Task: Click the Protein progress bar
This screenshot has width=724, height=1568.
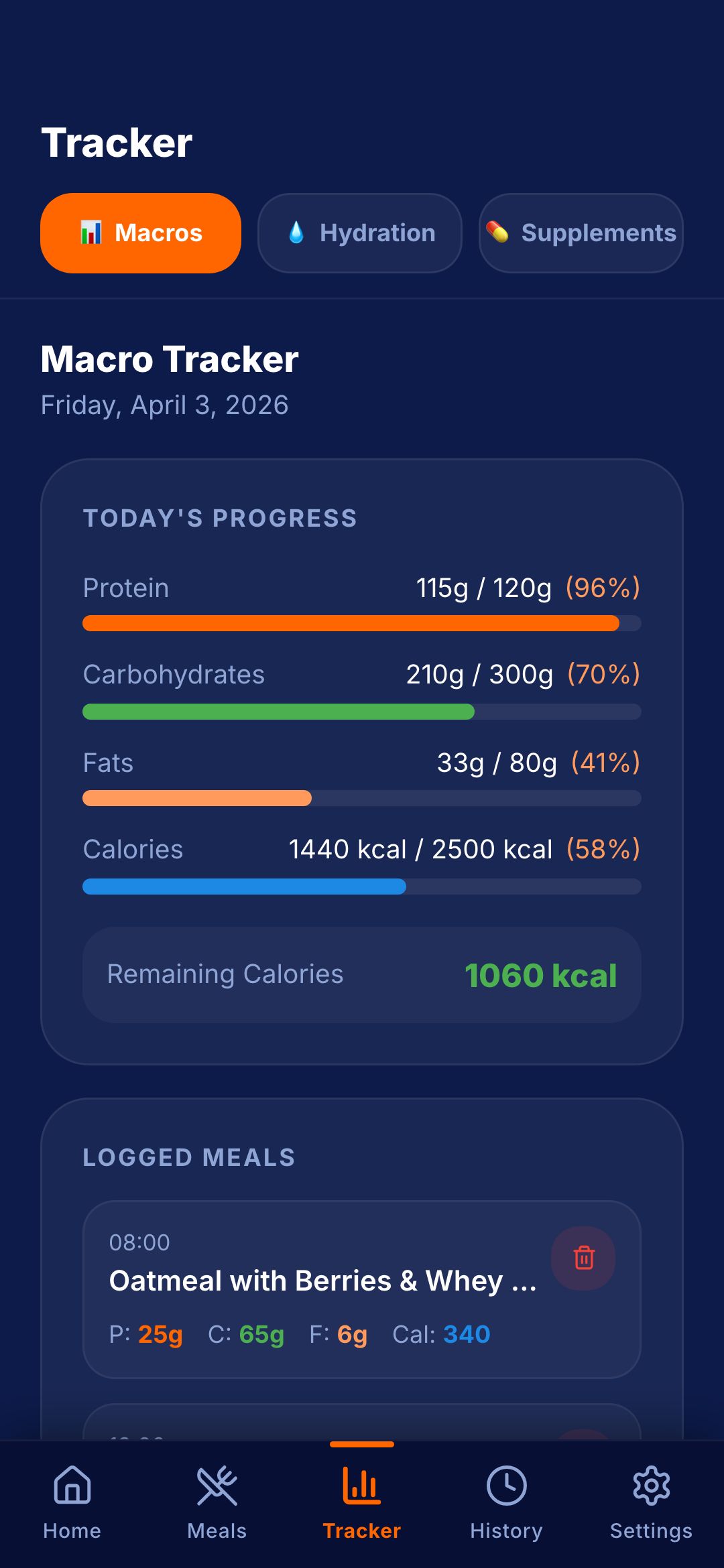Action: tap(362, 623)
